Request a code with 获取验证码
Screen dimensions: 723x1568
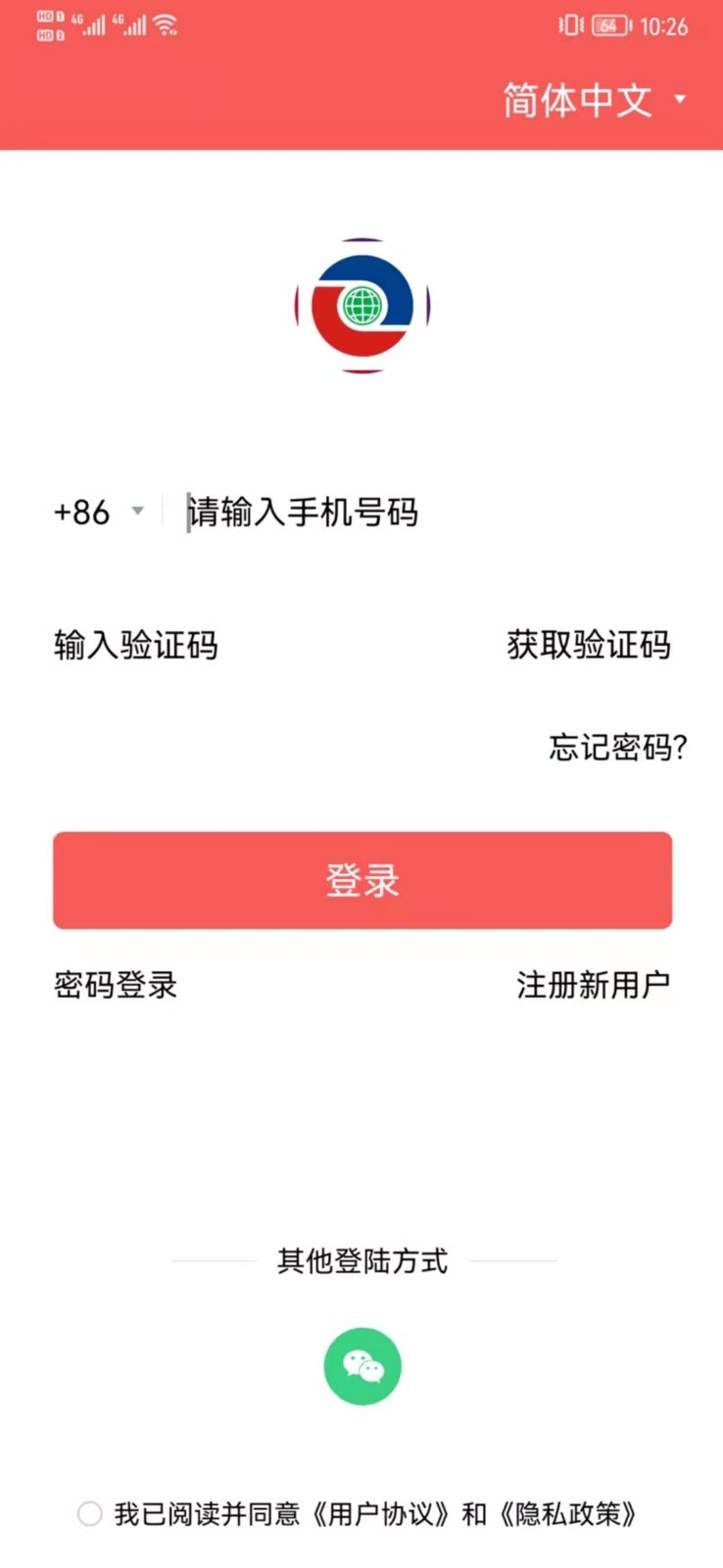[589, 646]
